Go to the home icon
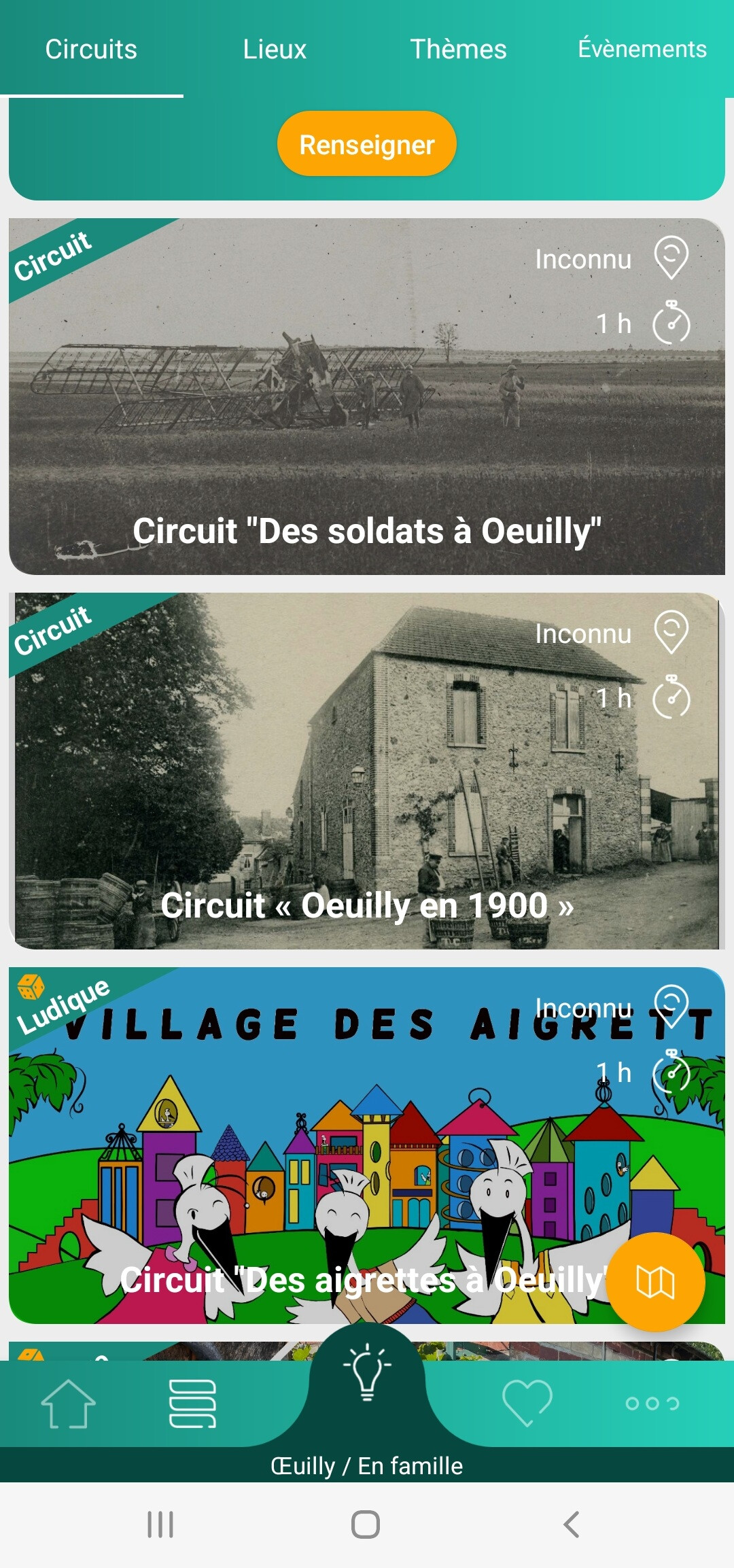 pos(68,1403)
